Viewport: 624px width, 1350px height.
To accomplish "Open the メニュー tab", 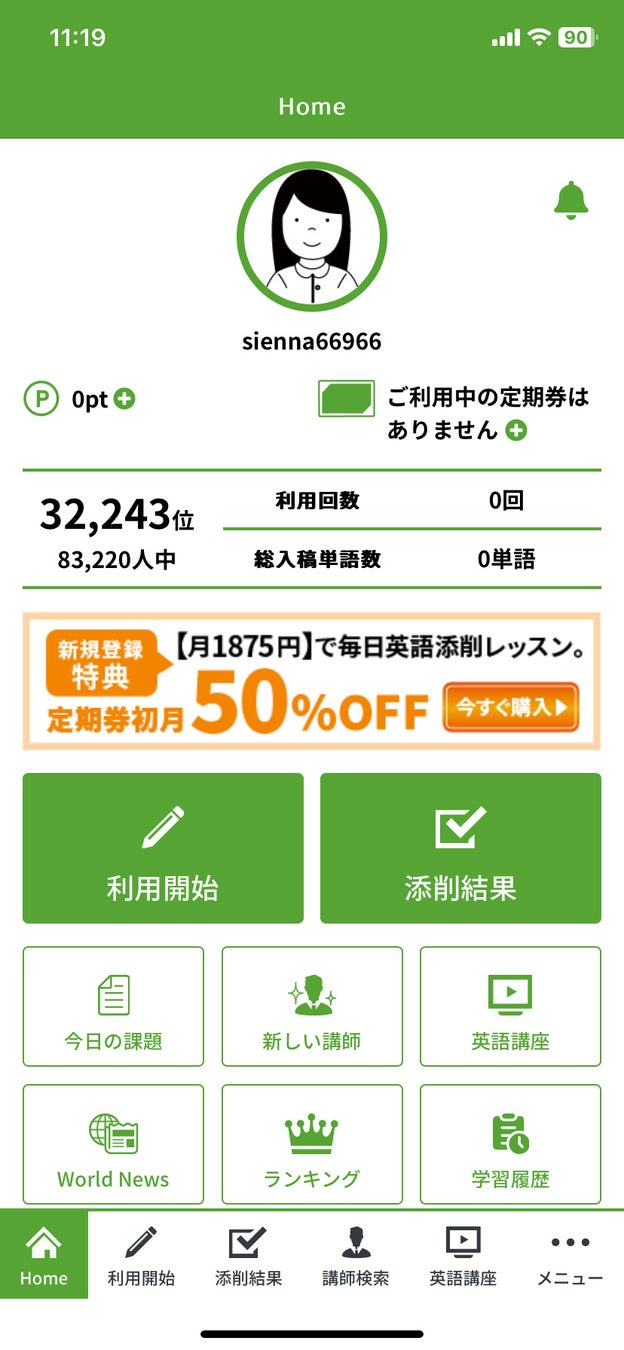I will click(570, 1256).
